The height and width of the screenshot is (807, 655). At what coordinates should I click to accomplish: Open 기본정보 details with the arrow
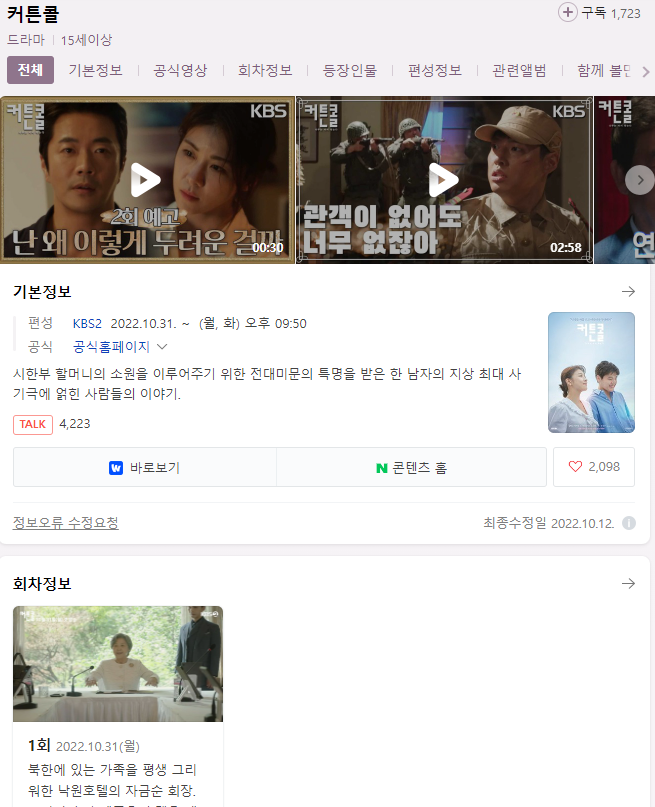[628, 292]
